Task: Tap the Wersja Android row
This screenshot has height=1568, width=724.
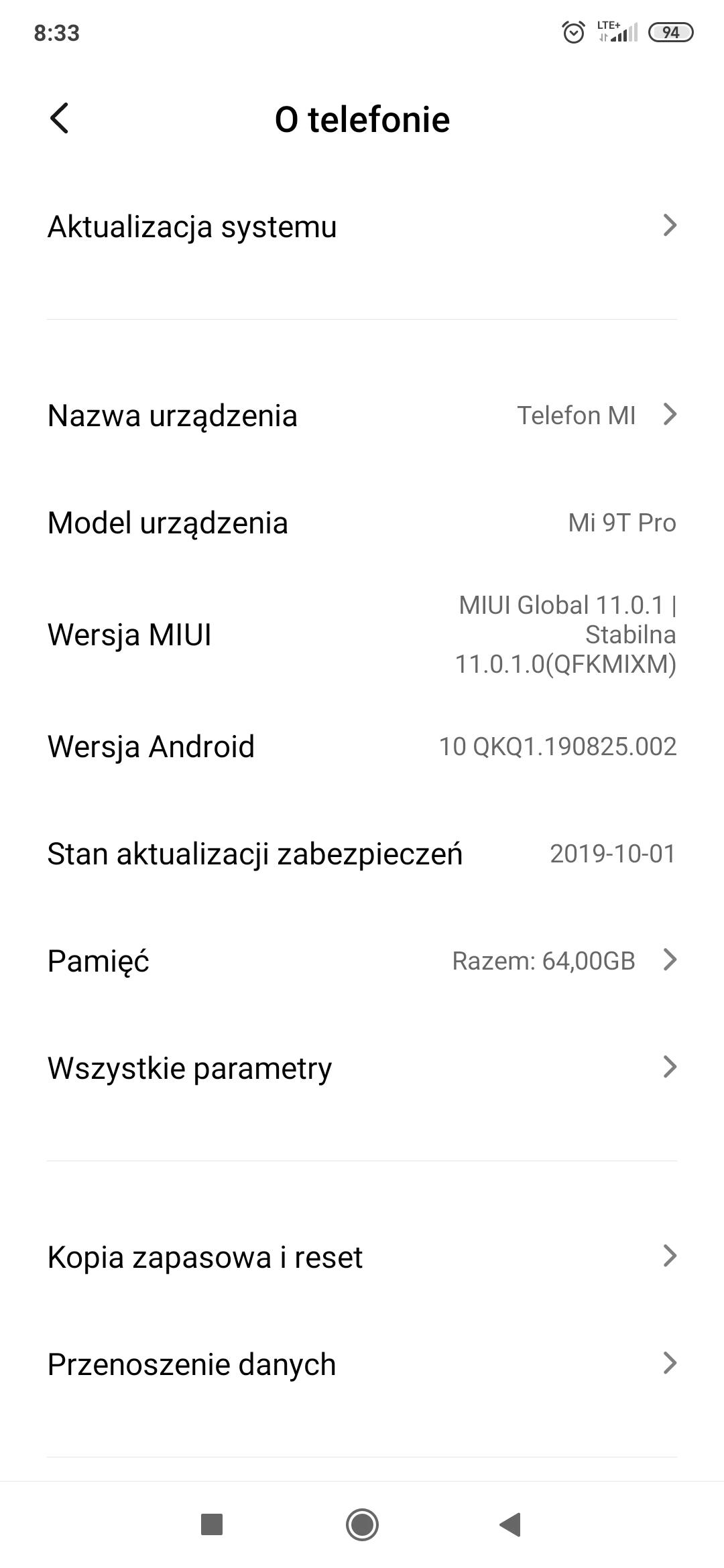Action: click(362, 746)
